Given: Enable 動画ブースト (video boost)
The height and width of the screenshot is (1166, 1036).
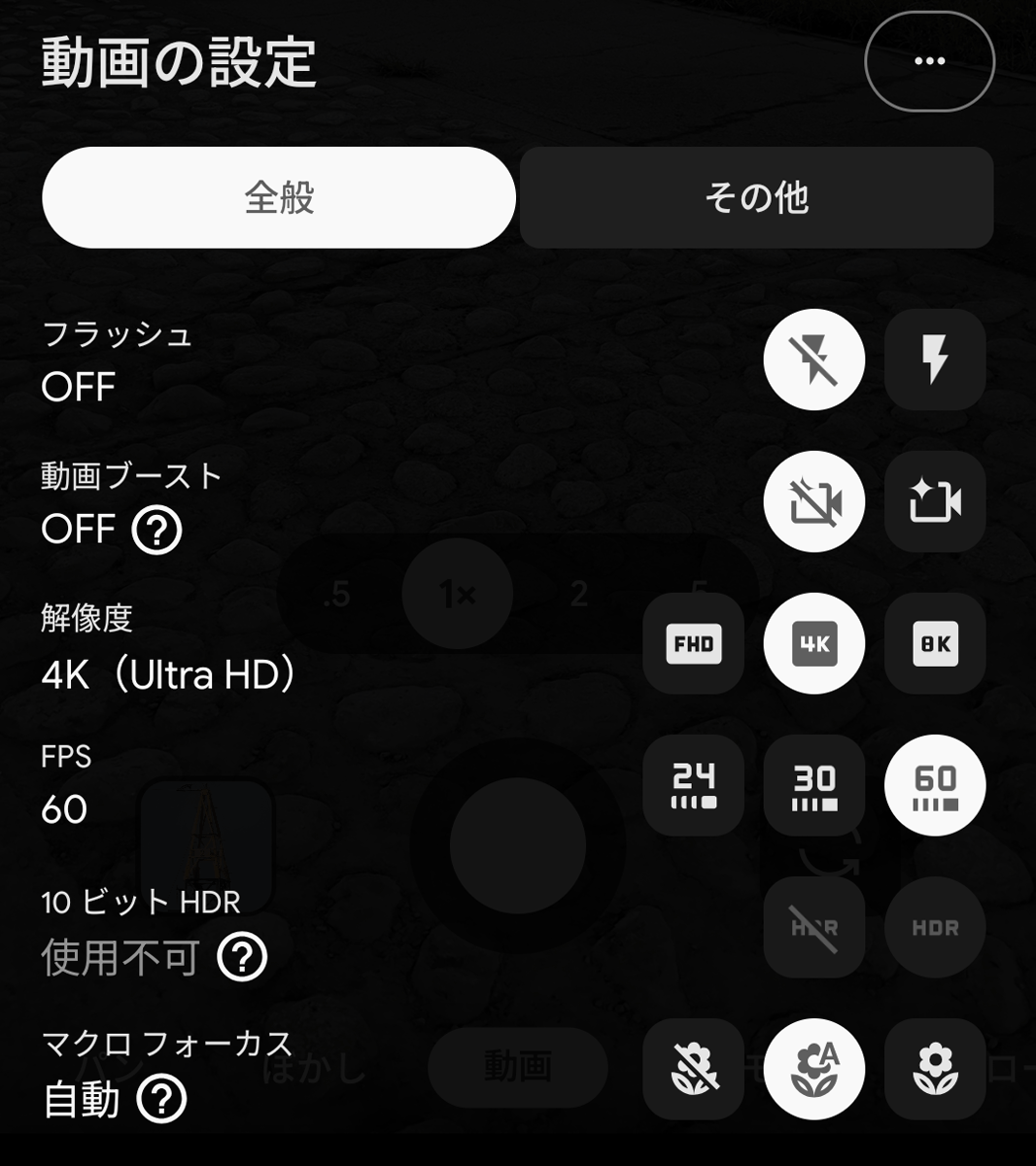Looking at the screenshot, I should pyautogui.click(x=935, y=501).
